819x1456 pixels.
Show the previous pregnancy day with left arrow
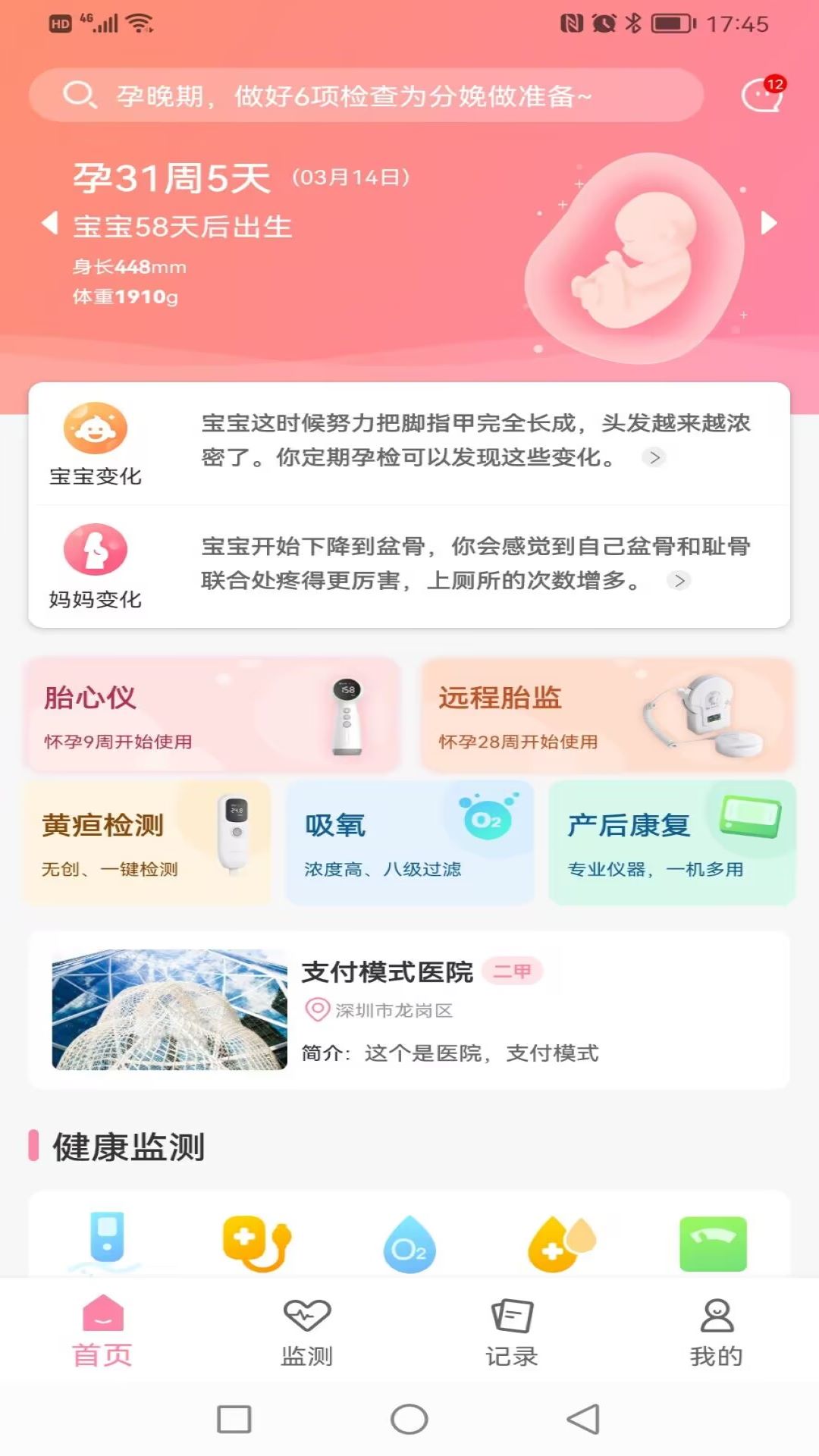pos(48,222)
